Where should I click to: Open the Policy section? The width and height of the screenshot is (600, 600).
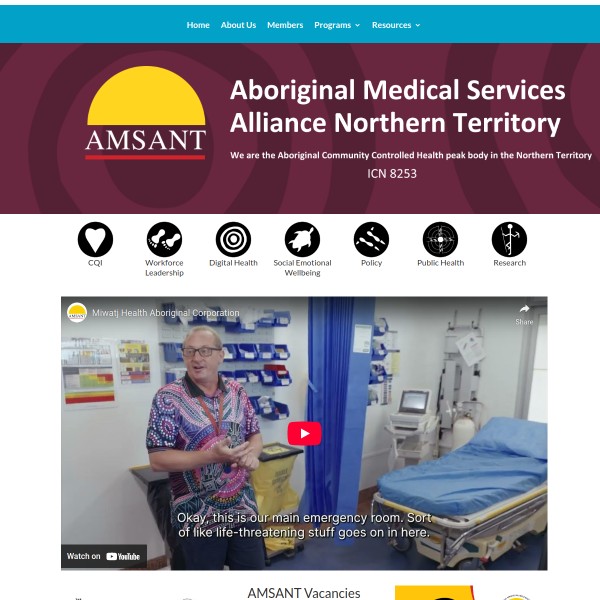[371, 240]
